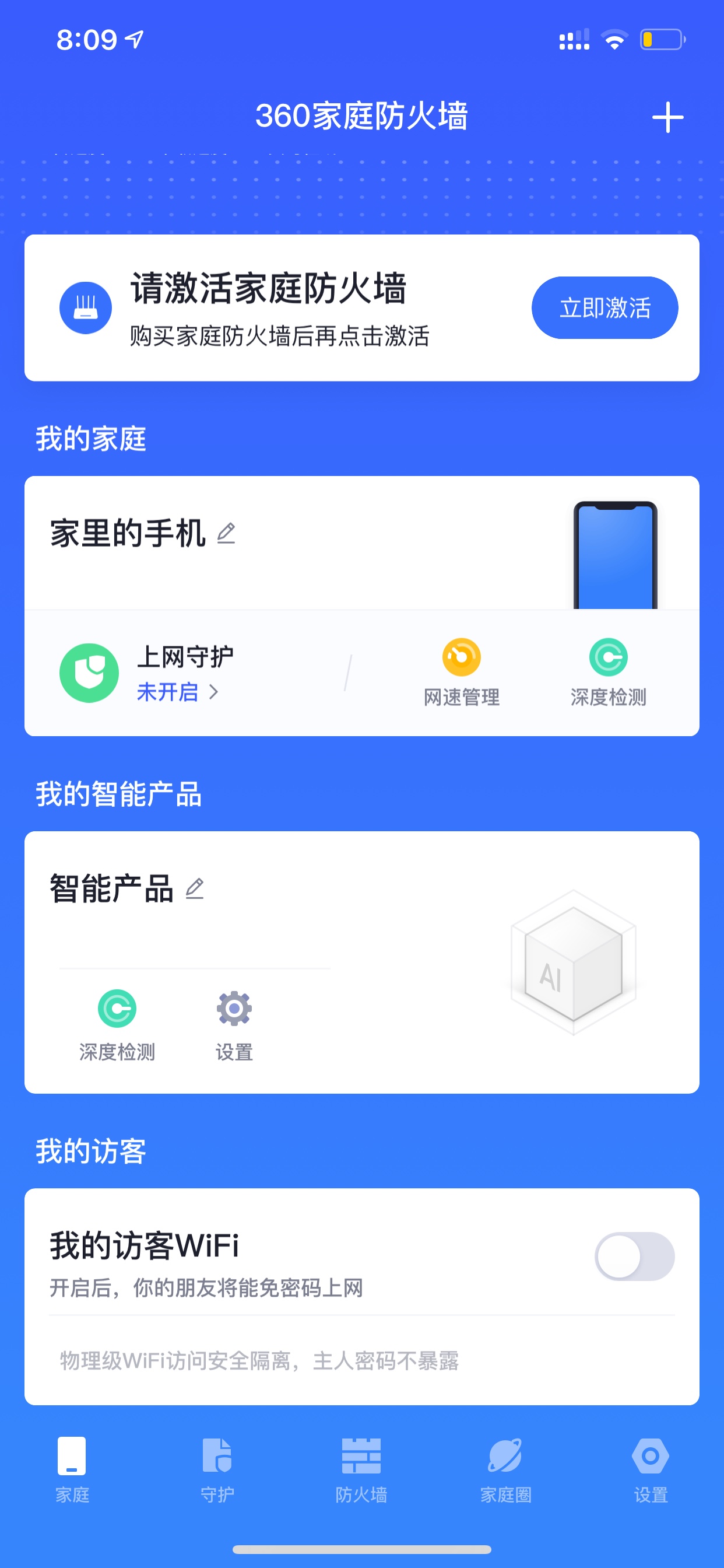Edit the 家里的手机 name
Screen dimensions: 724x1568
226,533
